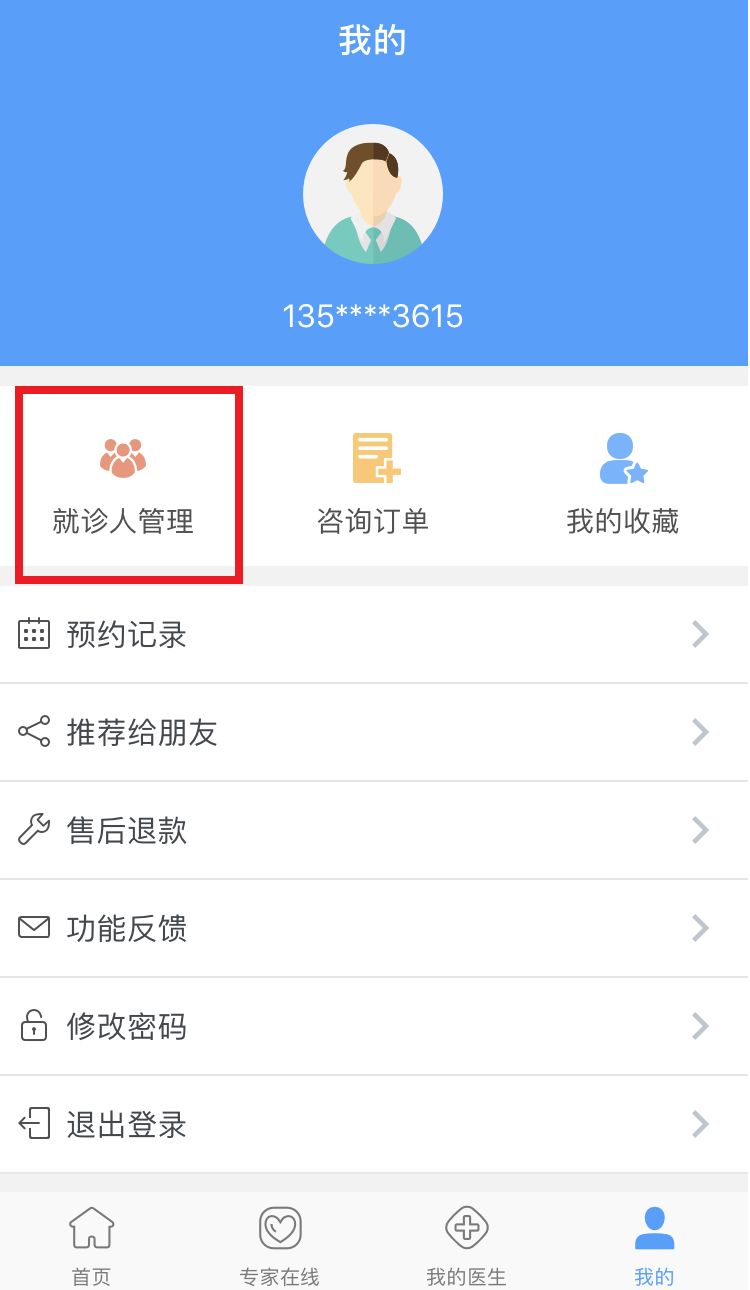Open 修改密码 to change password
The image size is (750, 1290).
374,1027
